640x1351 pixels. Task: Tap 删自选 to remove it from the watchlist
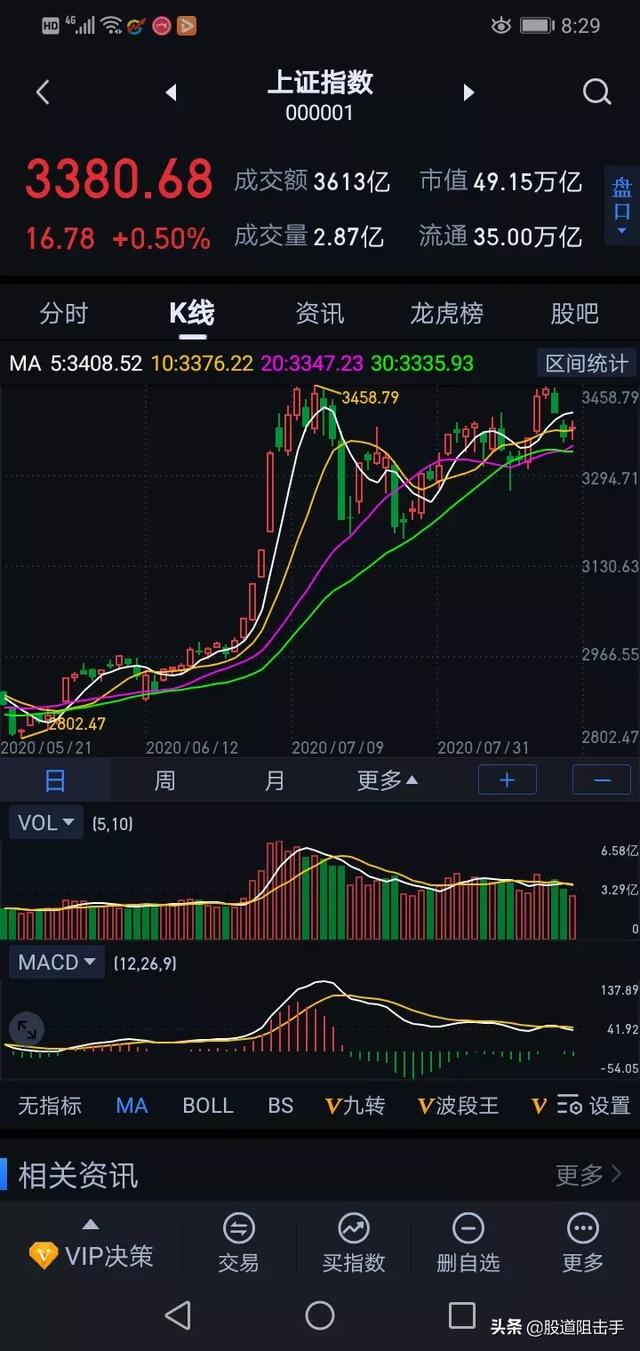click(x=468, y=1243)
